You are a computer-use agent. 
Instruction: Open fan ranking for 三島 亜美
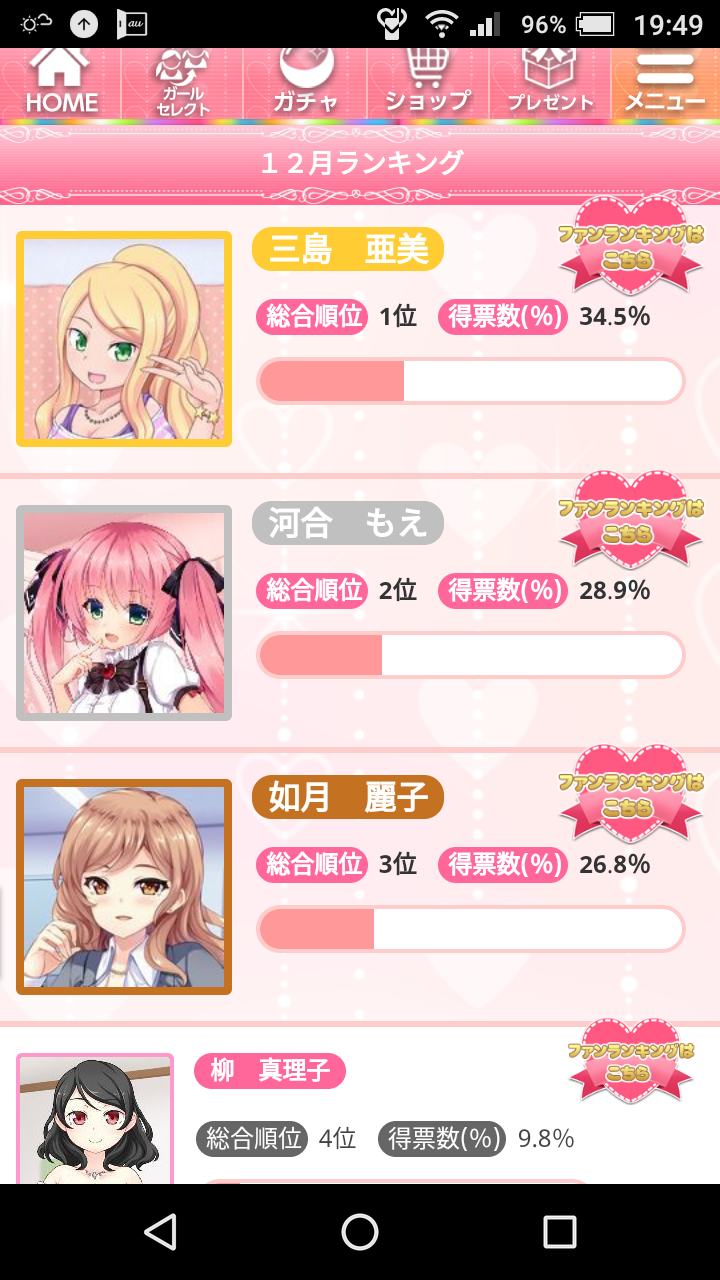tap(631, 246)
